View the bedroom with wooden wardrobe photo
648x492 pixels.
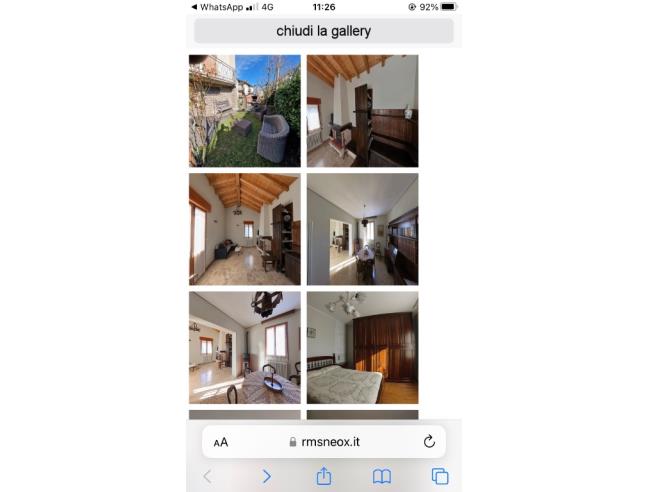pos(362,347)
